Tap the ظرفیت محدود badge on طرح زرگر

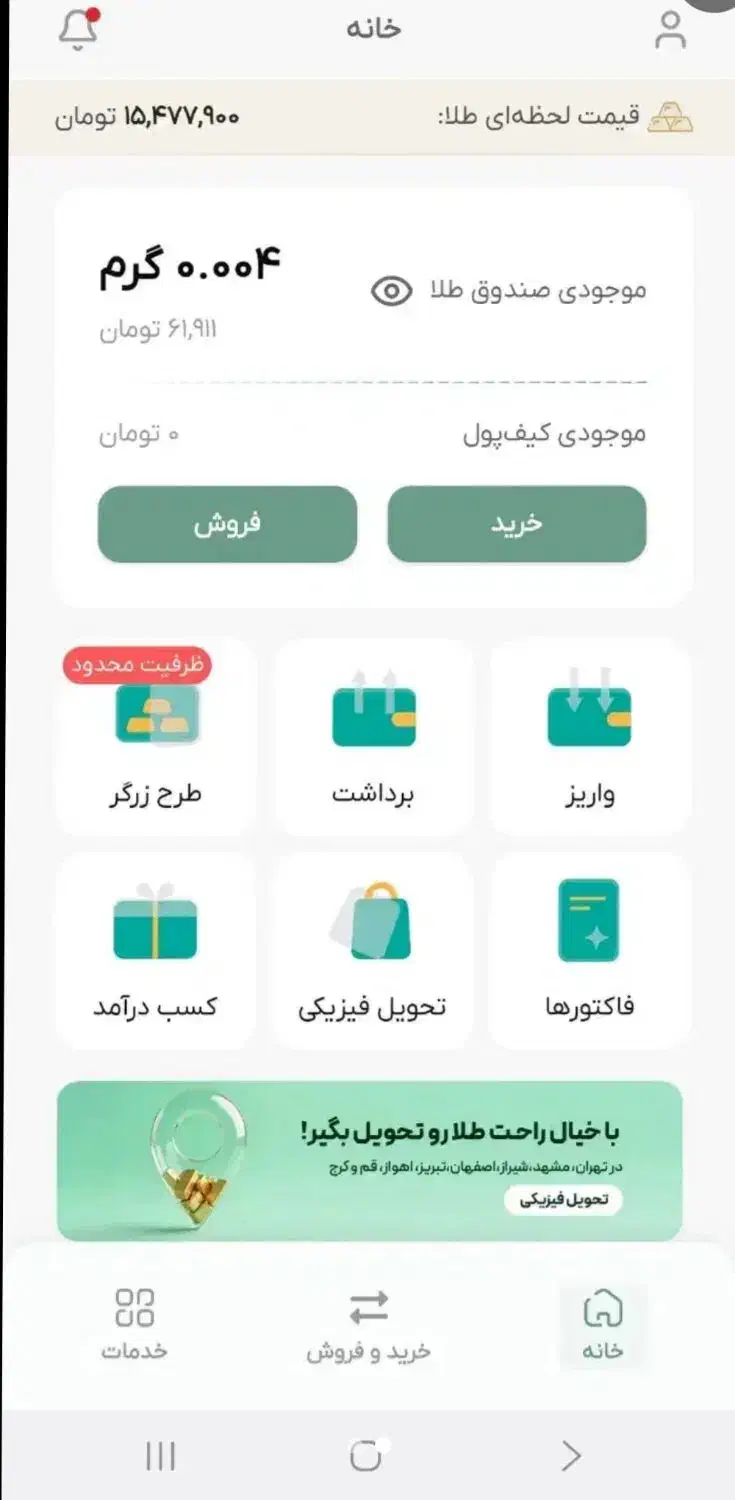(136, 666)
